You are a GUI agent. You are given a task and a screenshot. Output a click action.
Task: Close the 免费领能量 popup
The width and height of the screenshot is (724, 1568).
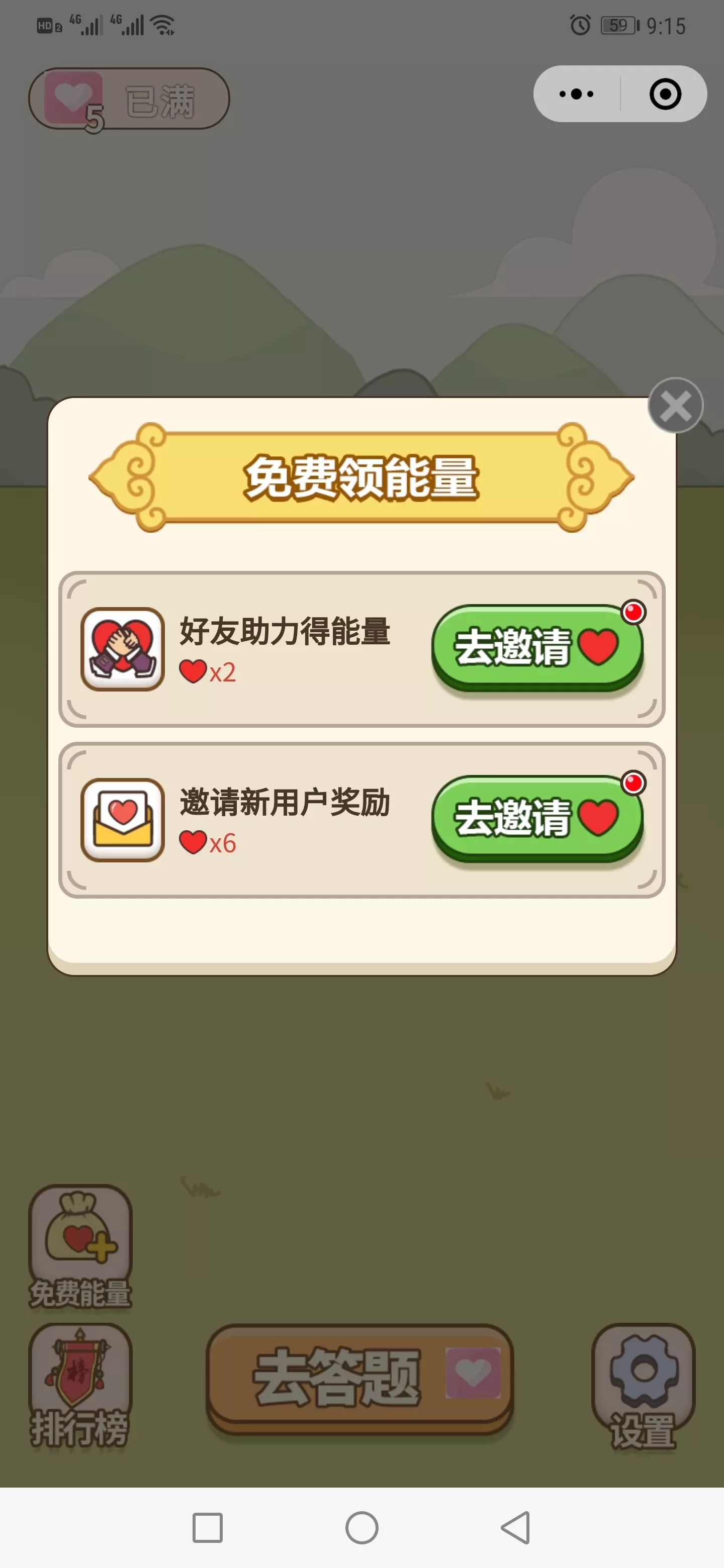click(675, 406)
